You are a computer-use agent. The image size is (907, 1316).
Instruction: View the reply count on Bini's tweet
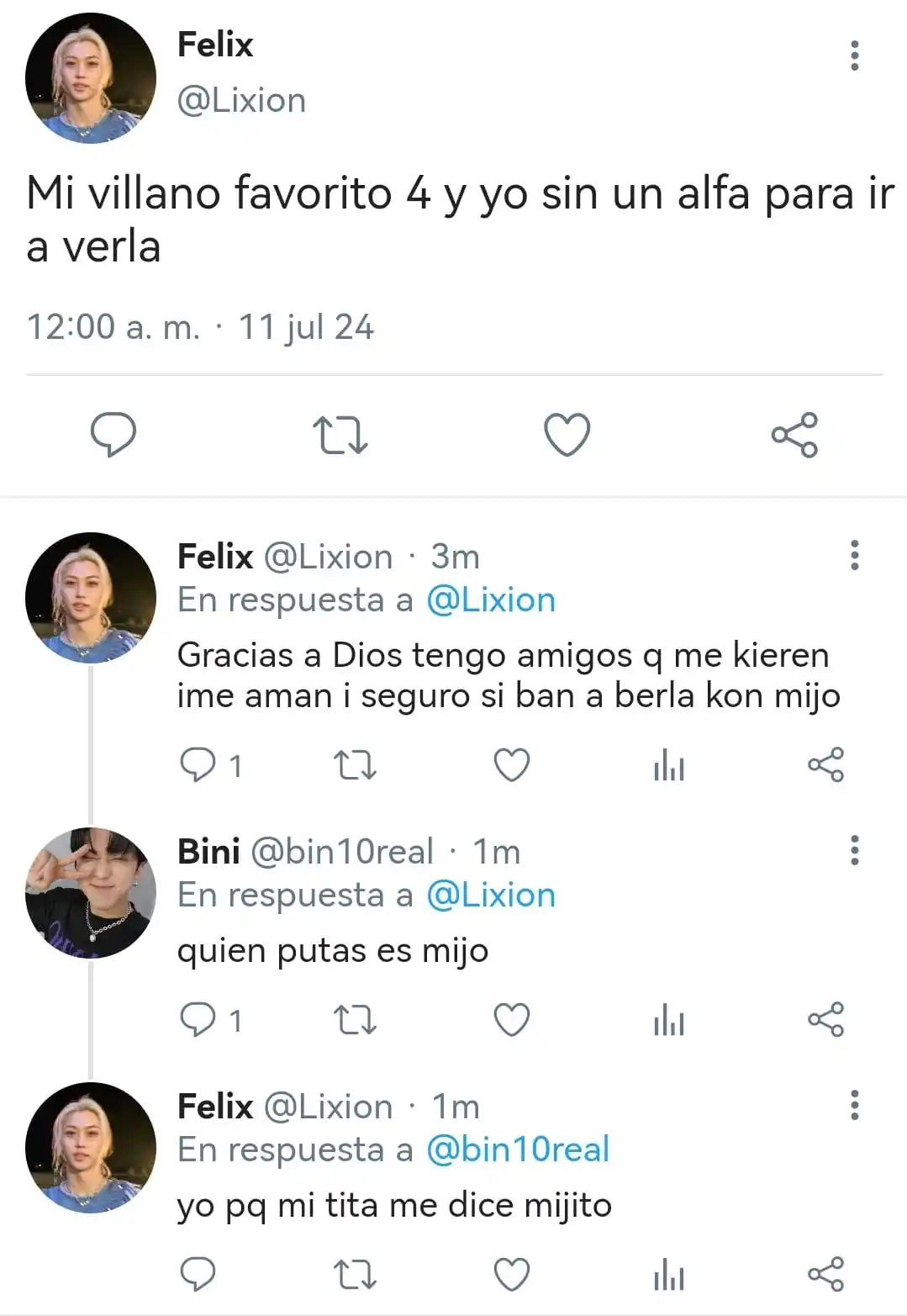coord(210,1021)
